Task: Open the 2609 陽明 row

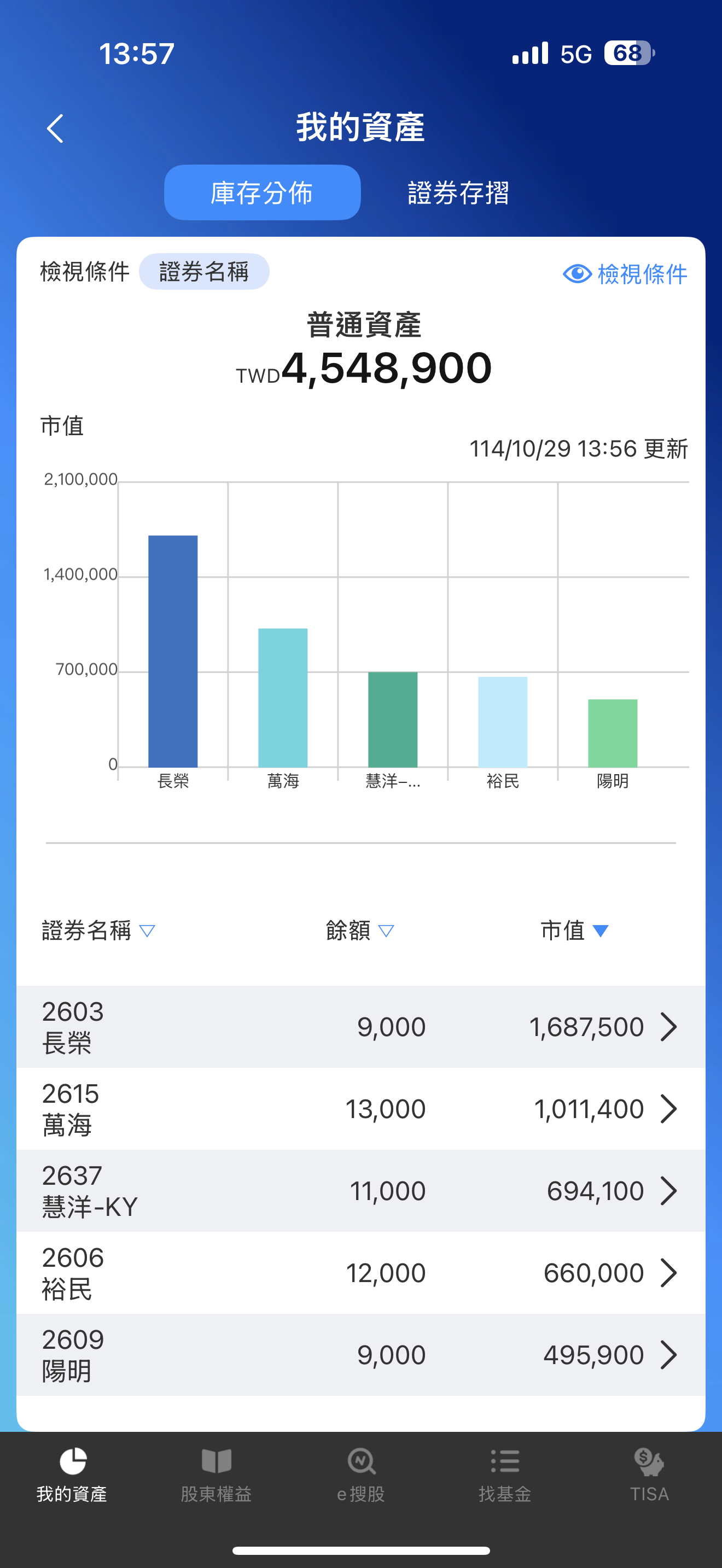Action: [360, 1355]
